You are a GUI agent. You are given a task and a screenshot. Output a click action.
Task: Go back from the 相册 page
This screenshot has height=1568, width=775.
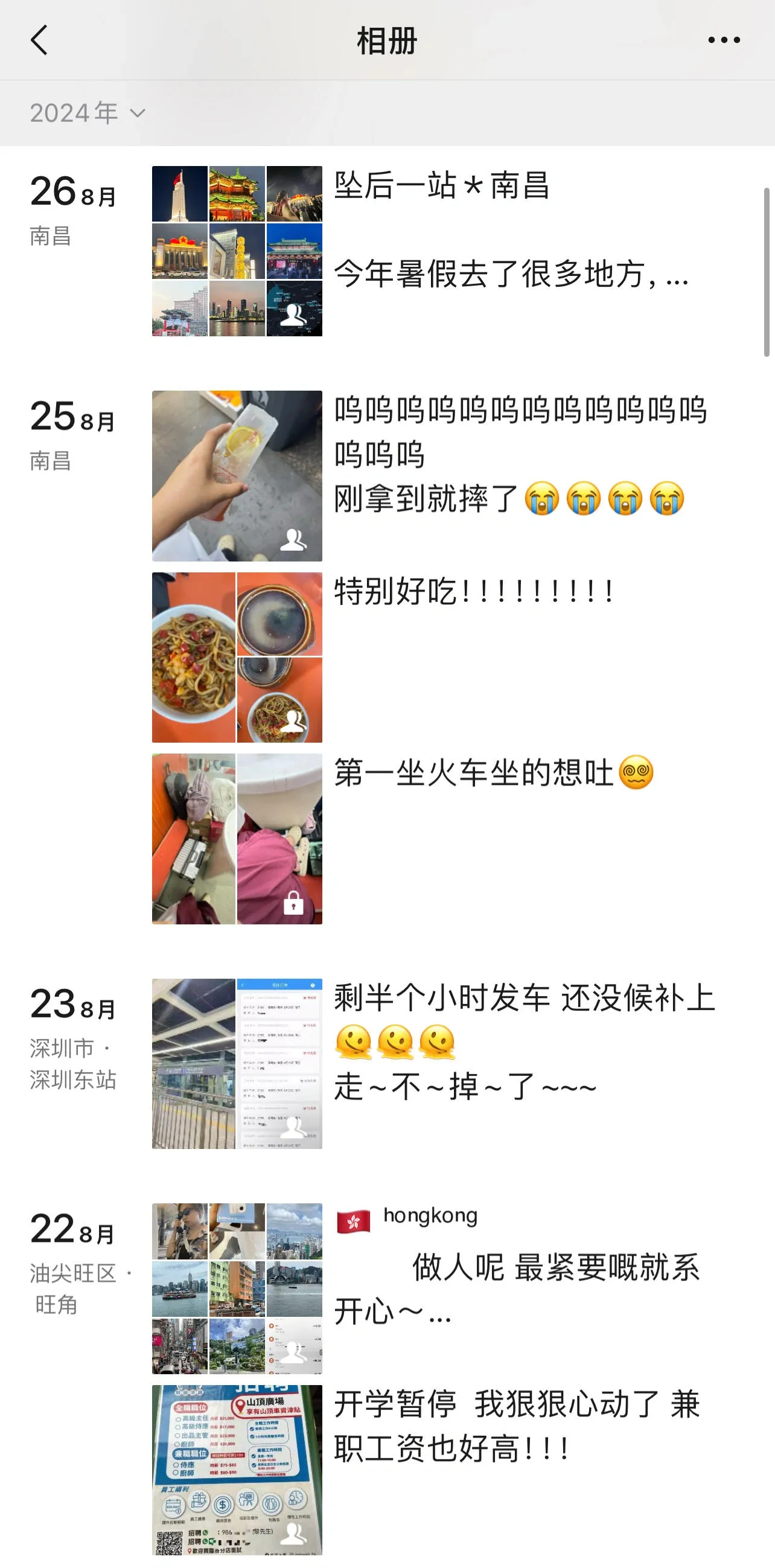click(39, 40)
